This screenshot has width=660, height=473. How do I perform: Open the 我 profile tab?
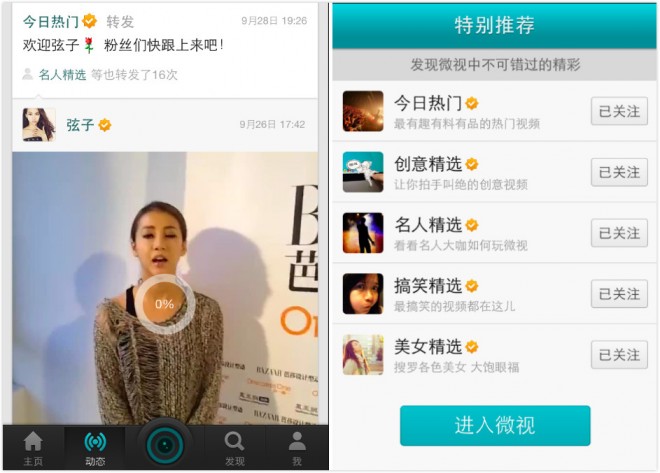[x=297, y=447]
